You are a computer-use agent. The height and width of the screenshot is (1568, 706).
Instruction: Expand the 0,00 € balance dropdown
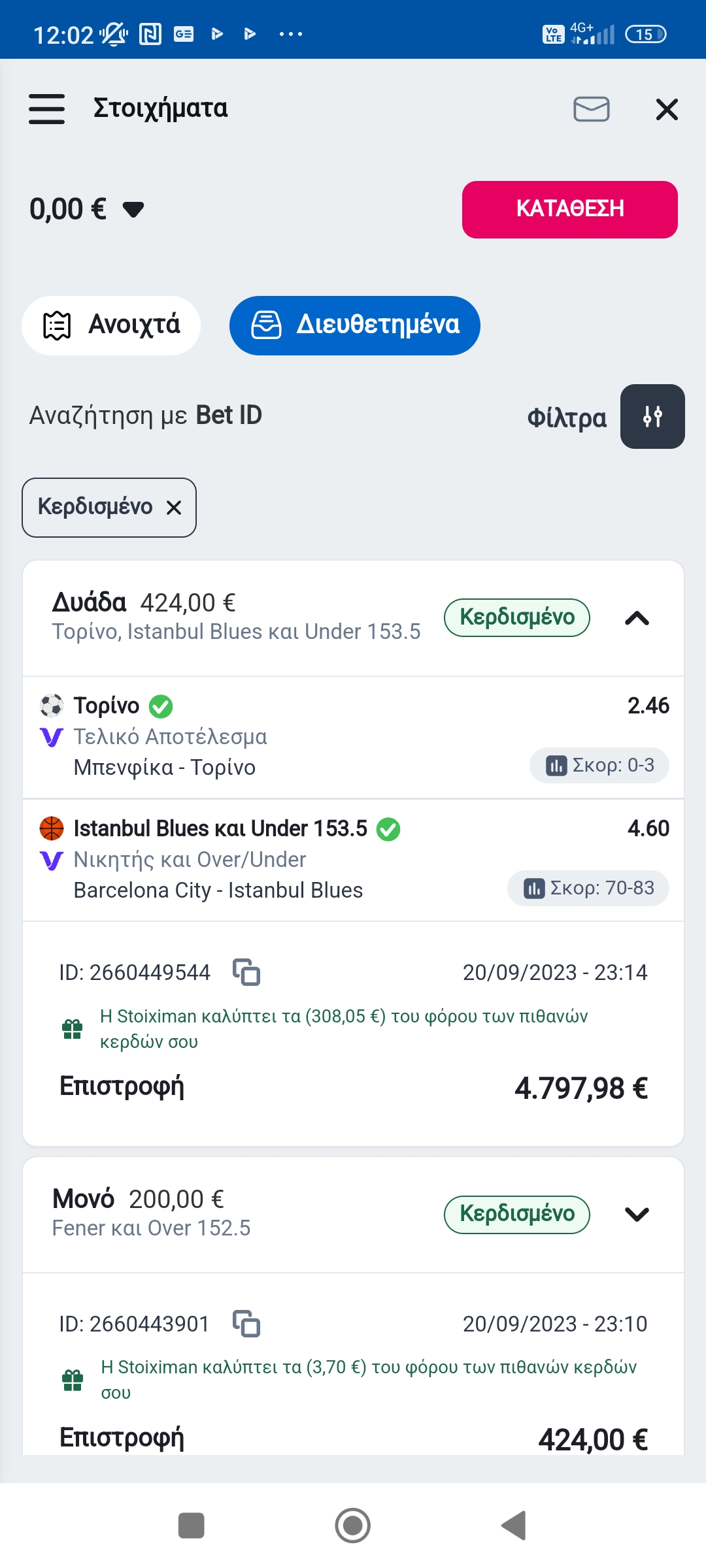click(x=133, y=210)
